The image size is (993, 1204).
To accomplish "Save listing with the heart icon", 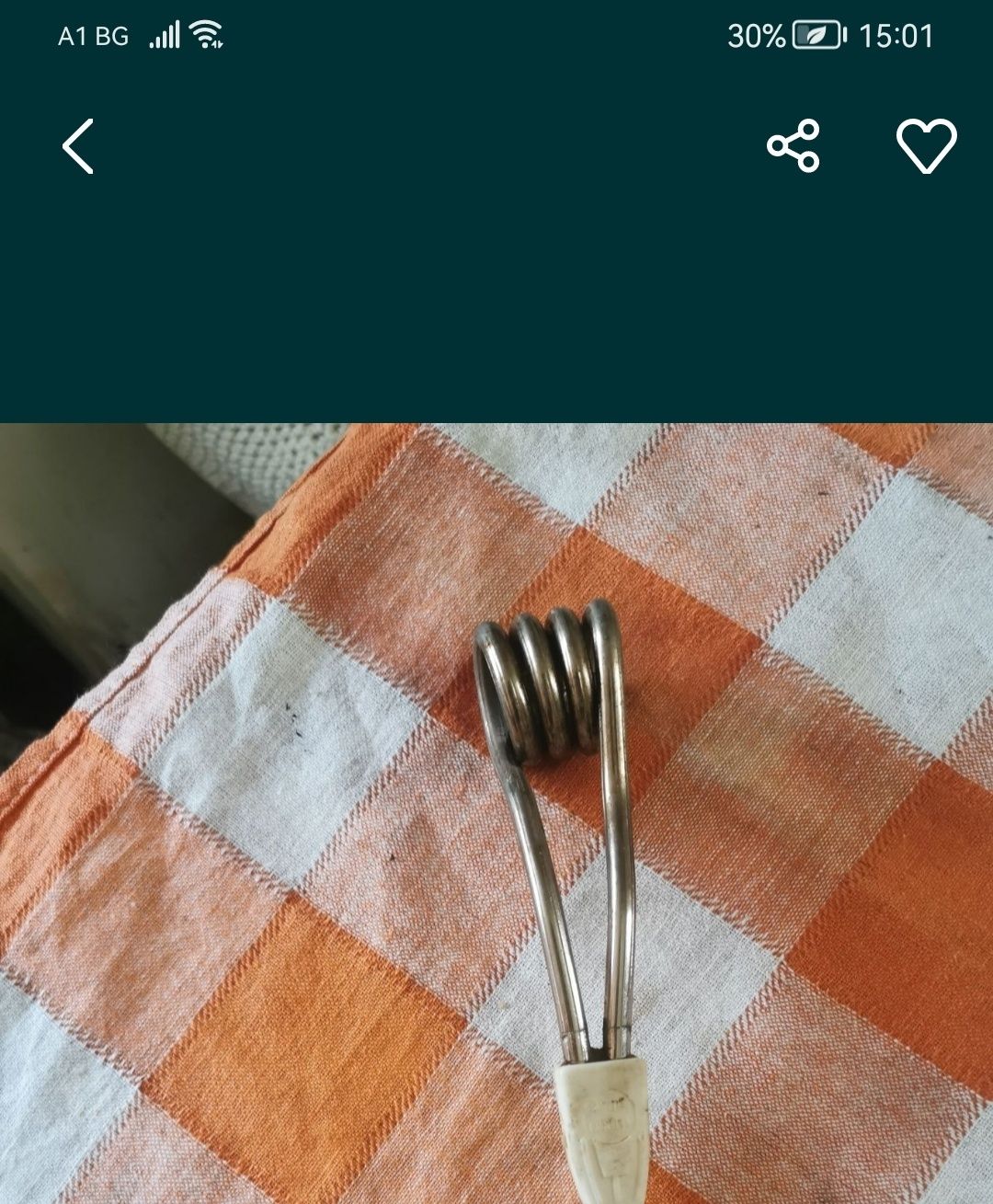I will pos(926,146).
